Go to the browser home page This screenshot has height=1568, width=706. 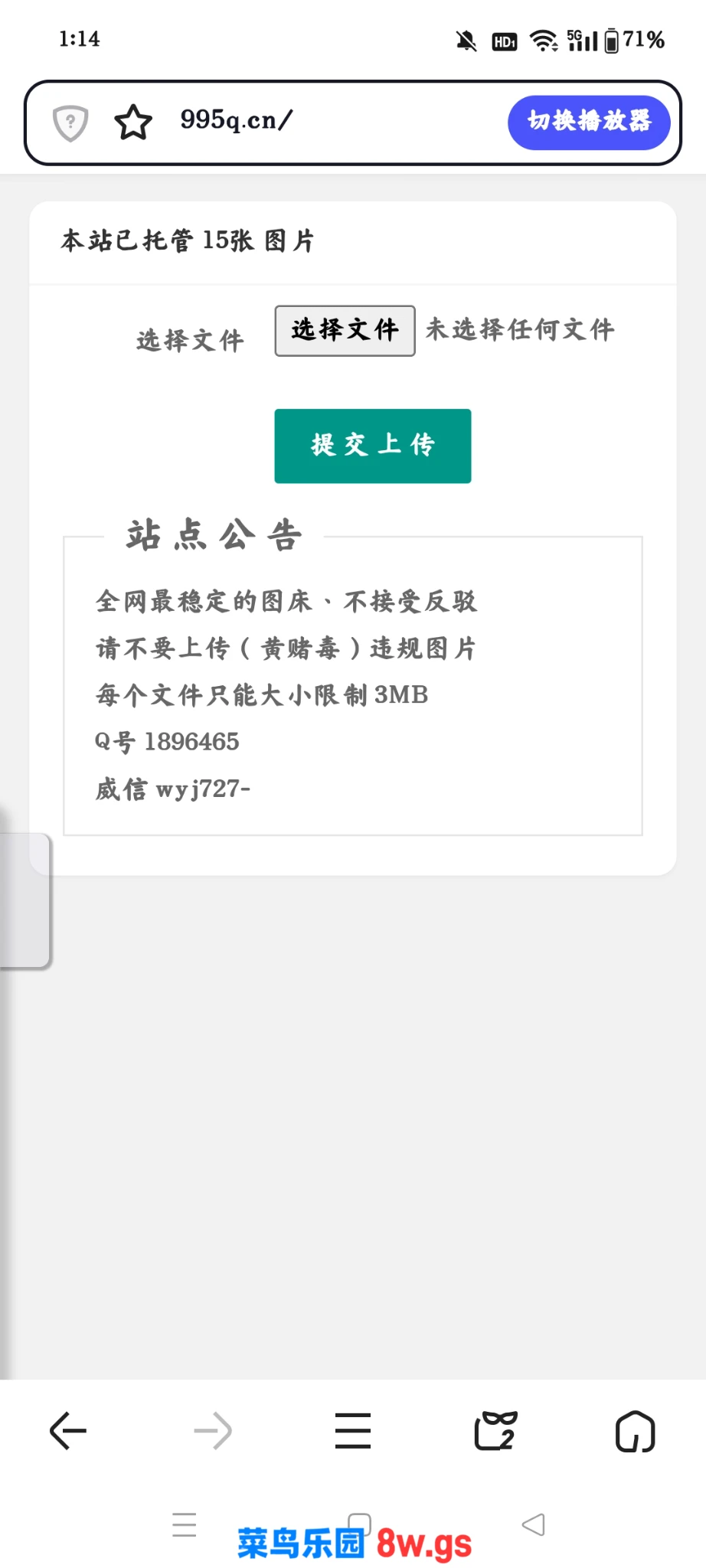[x=635, y=1430]
